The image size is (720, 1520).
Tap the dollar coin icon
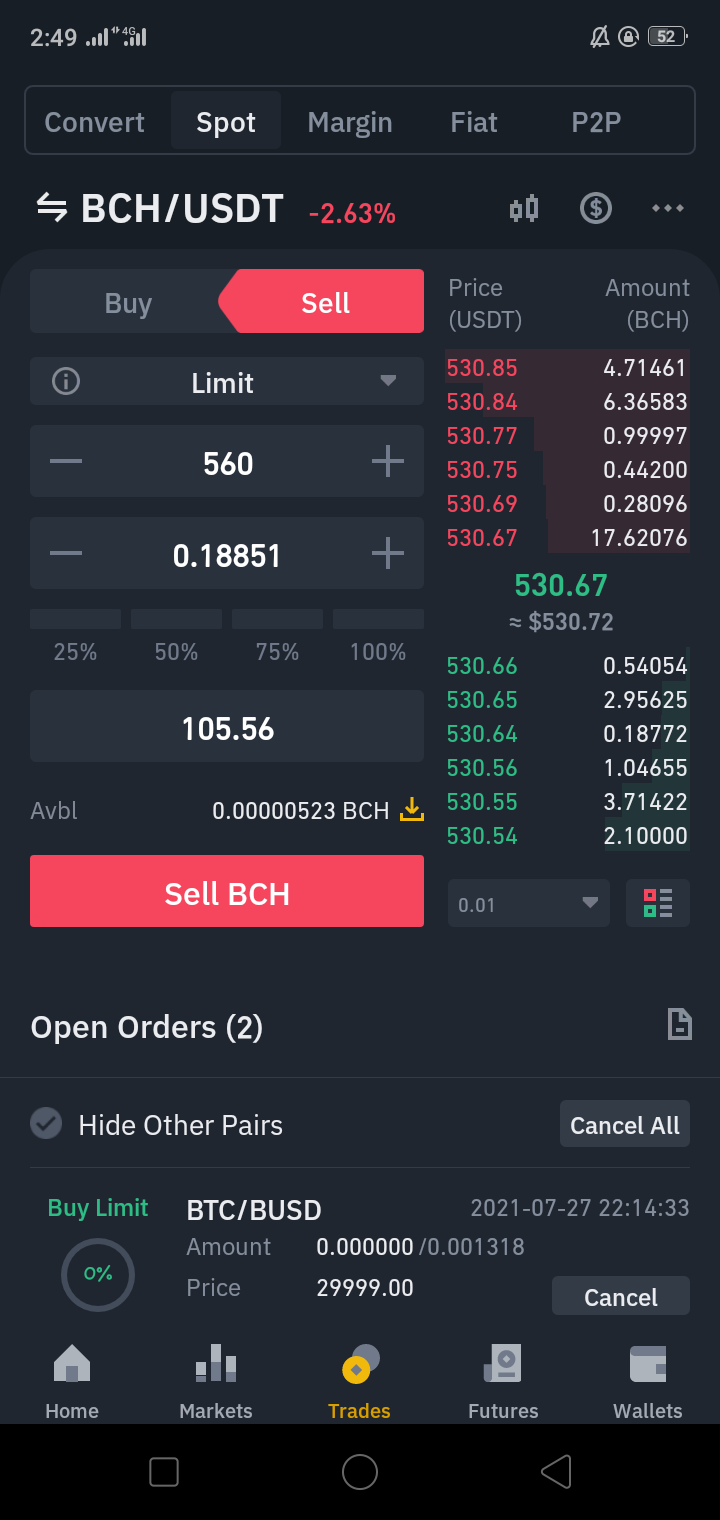pos(596,208)
